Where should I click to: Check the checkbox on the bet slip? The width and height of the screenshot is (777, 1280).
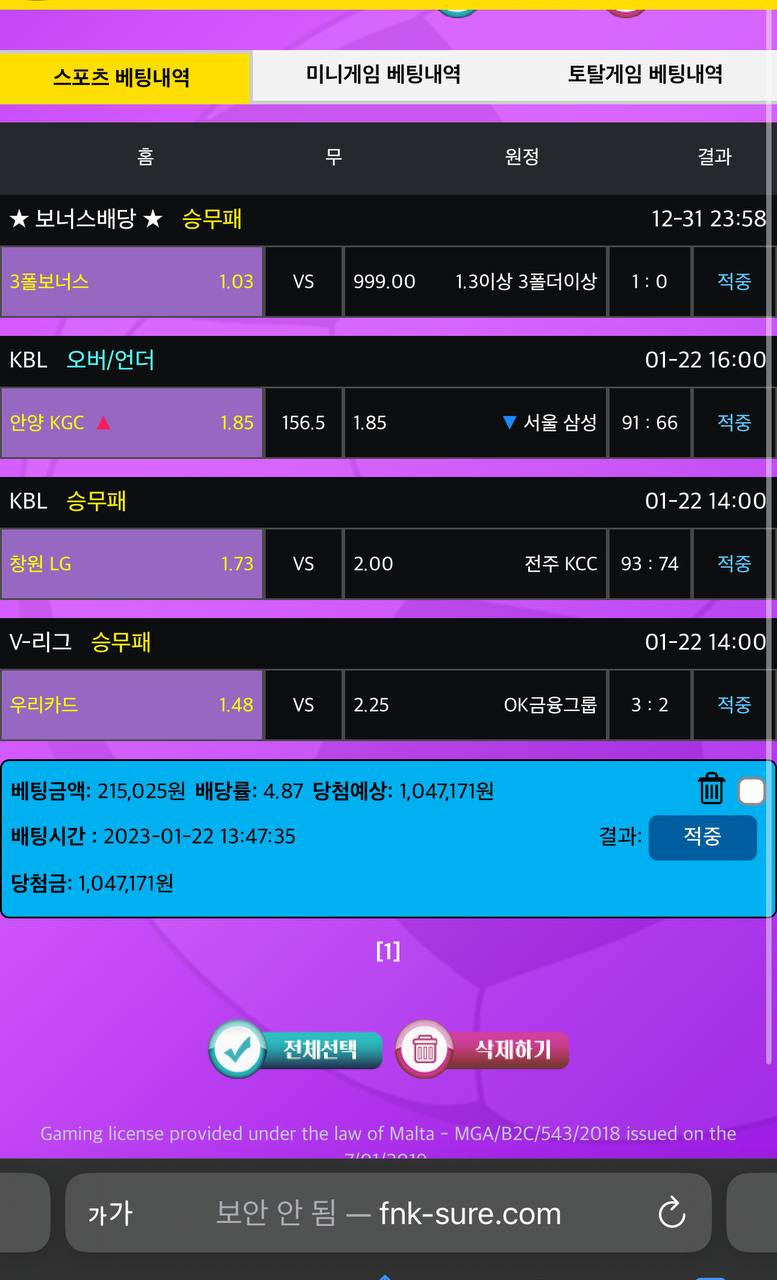coord(751,792)
